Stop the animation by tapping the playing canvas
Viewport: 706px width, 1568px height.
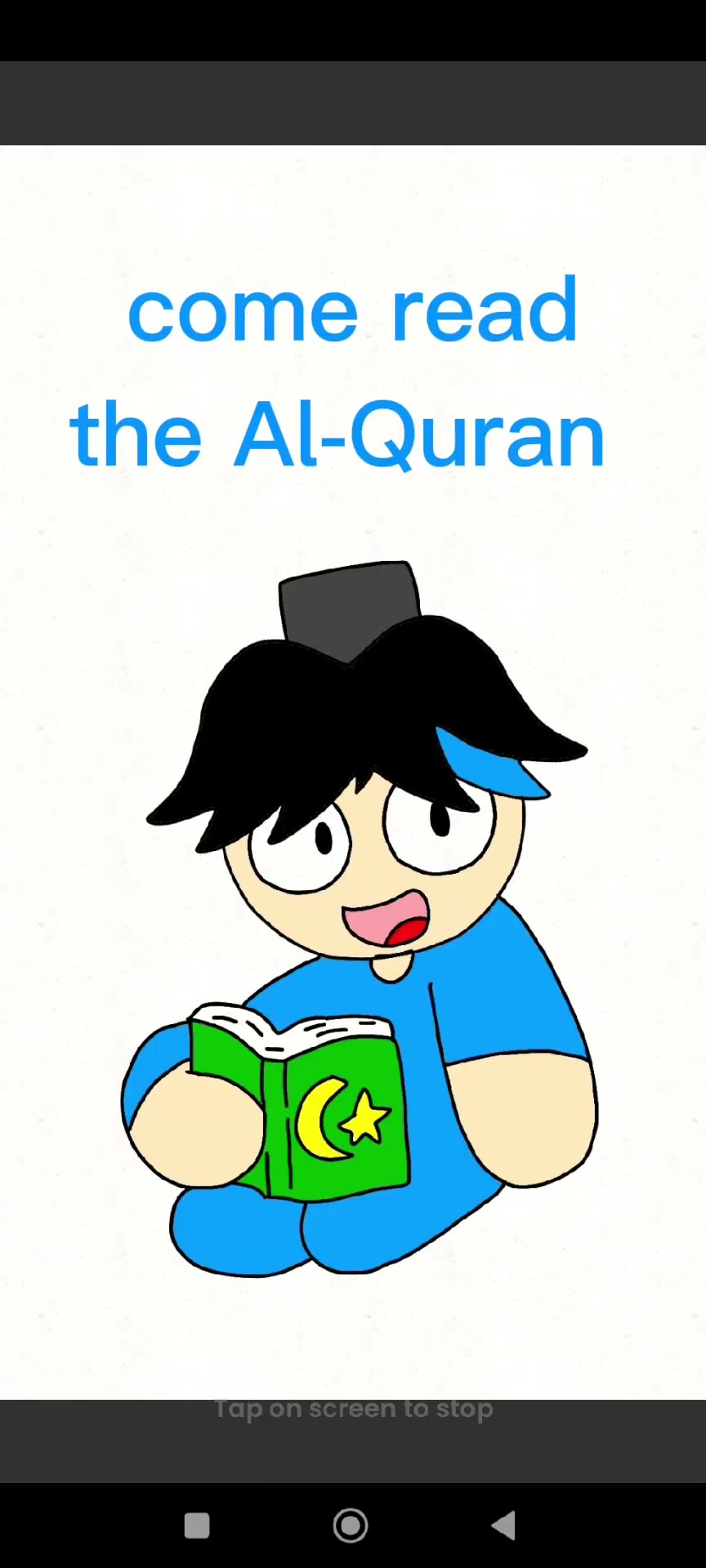[353, 772]
